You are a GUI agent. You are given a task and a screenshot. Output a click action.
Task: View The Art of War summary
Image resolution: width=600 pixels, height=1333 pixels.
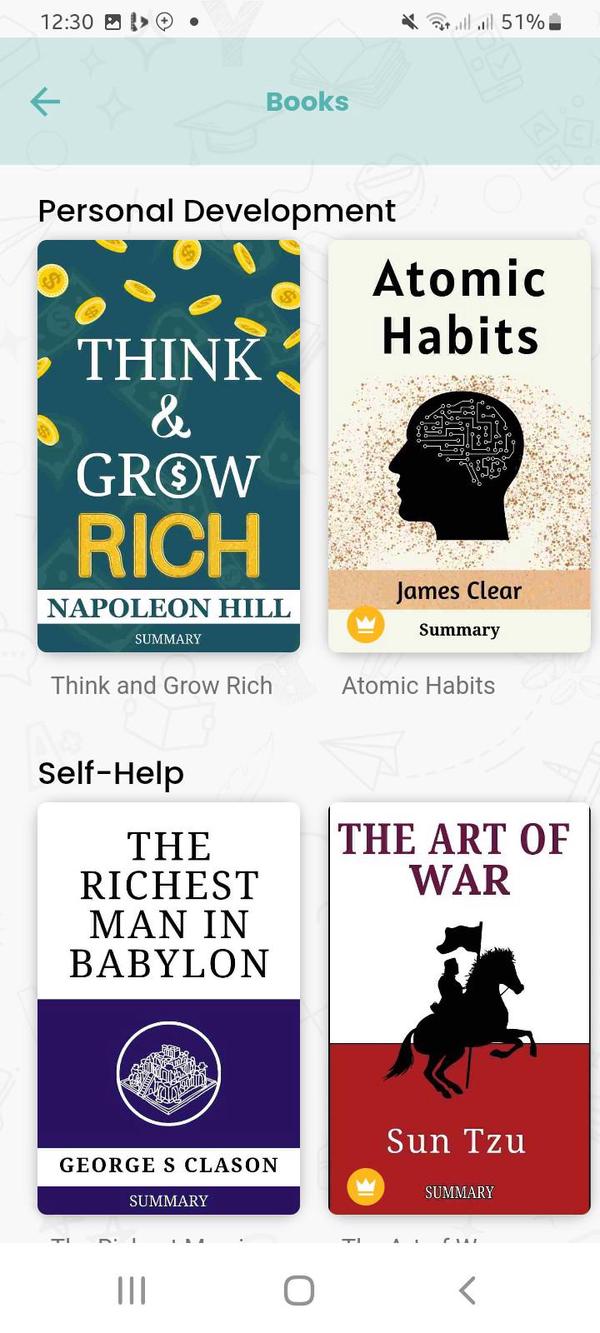point(459,1008)
